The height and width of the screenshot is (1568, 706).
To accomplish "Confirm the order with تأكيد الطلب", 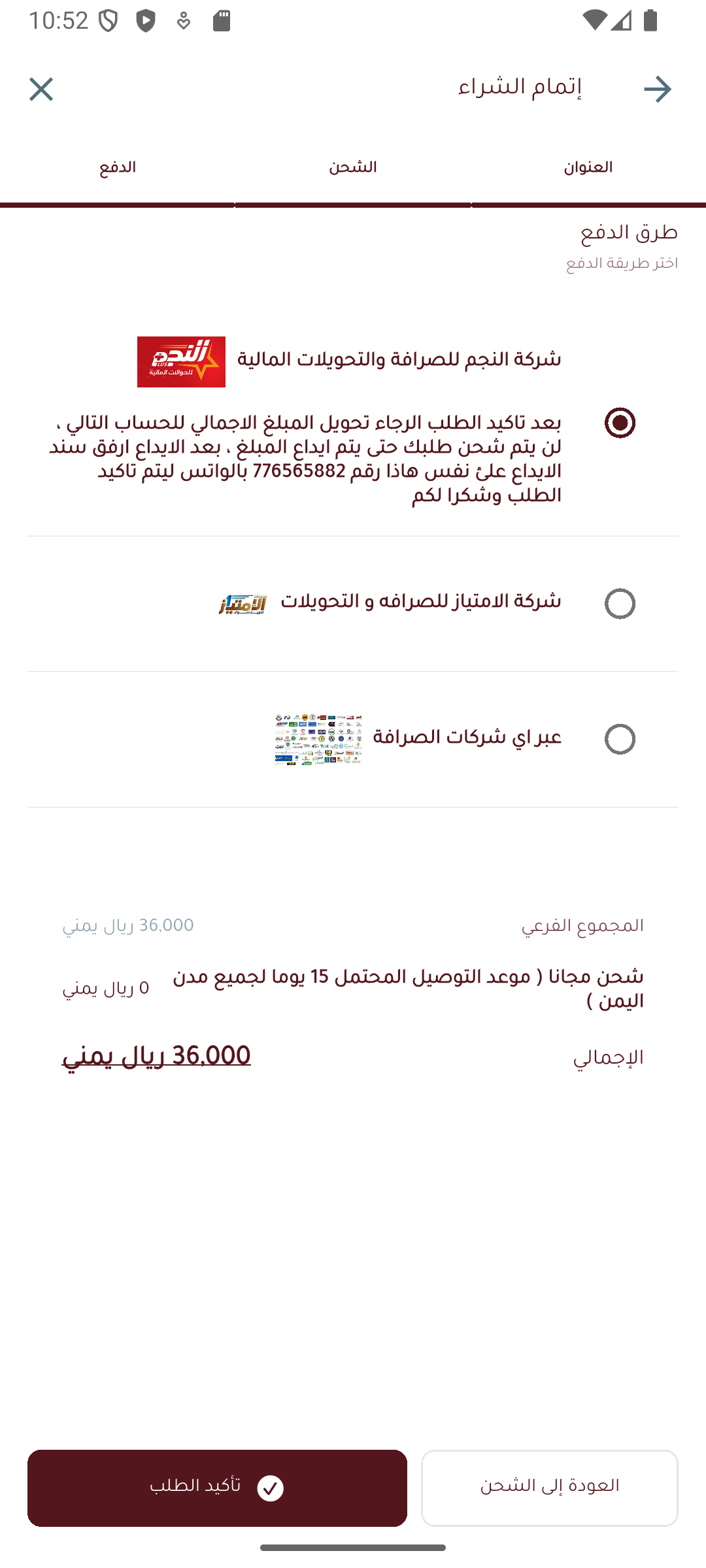I will 217,1488.
